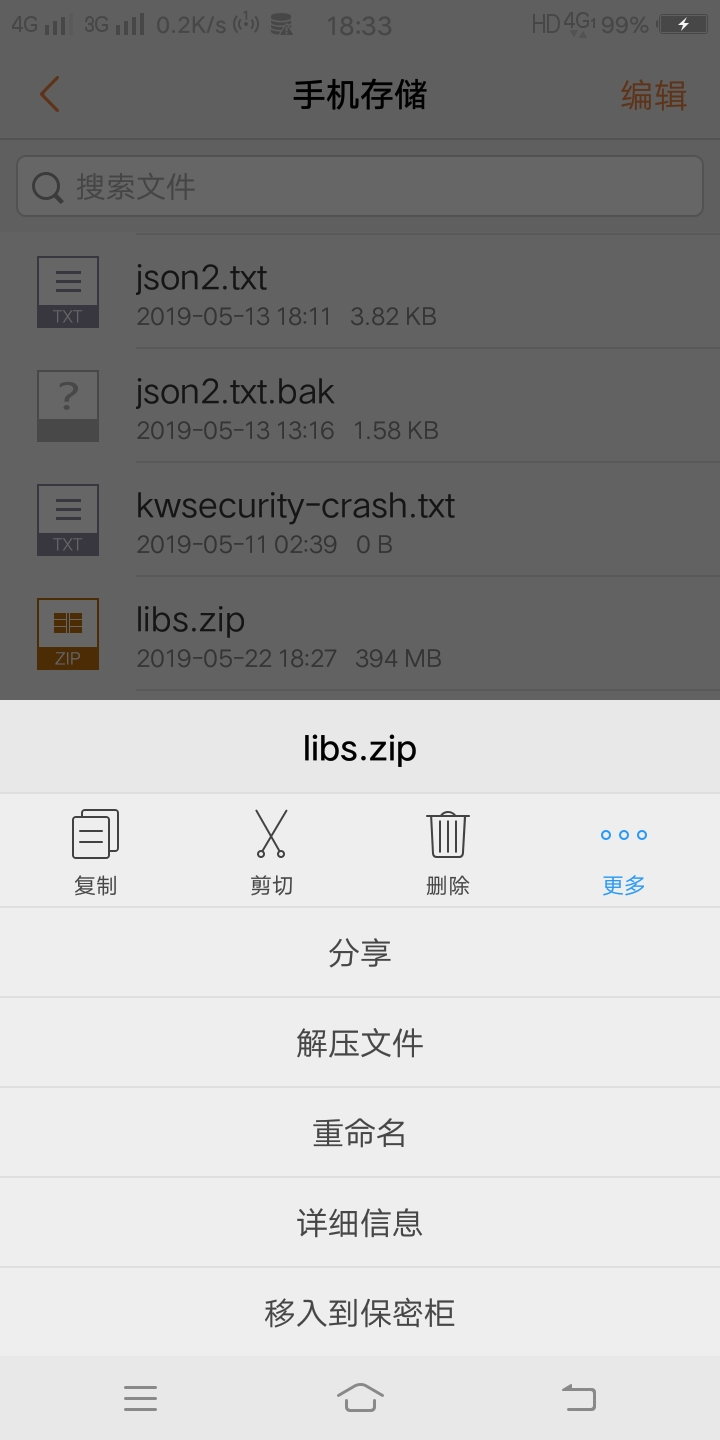Viewport: 720px width, 1440px height.
Task: Select 重命名 to rename the file
Action: click(360, 1133)
